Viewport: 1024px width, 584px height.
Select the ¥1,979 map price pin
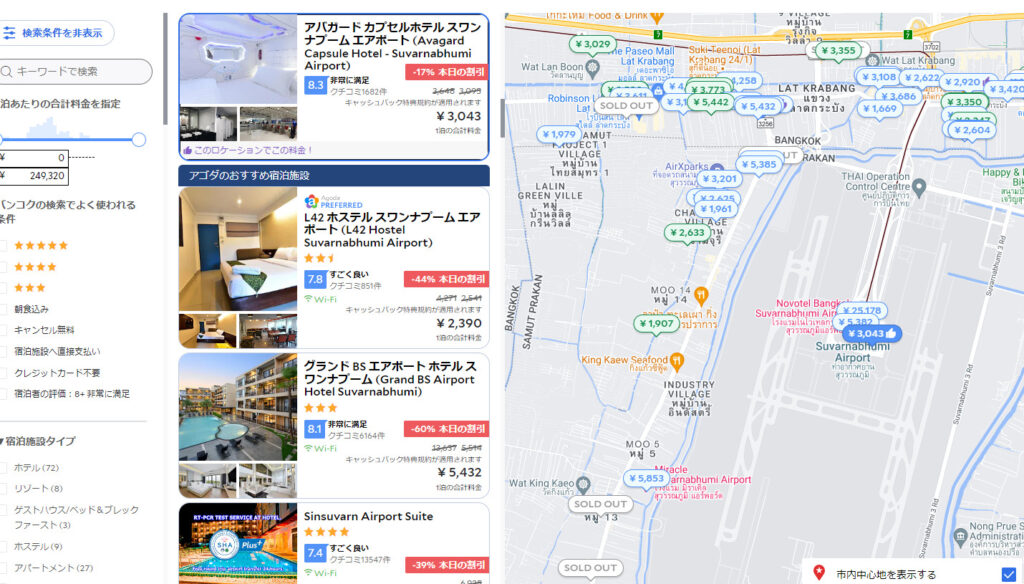point(557,135)
